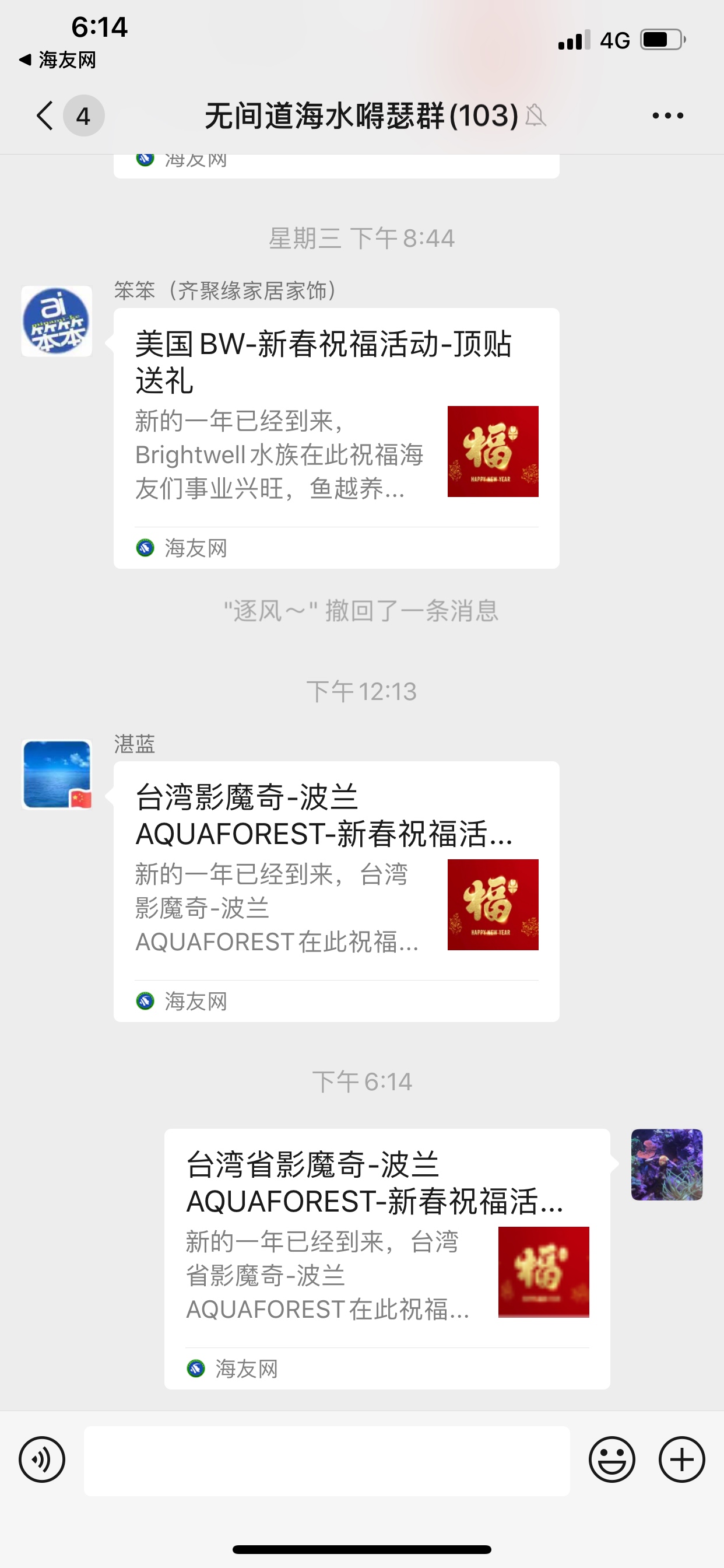The height and width of the screenshot is (1568, 724).
Task: Tap my own coral reef avatar
Action: click(x=666, y=1164)
